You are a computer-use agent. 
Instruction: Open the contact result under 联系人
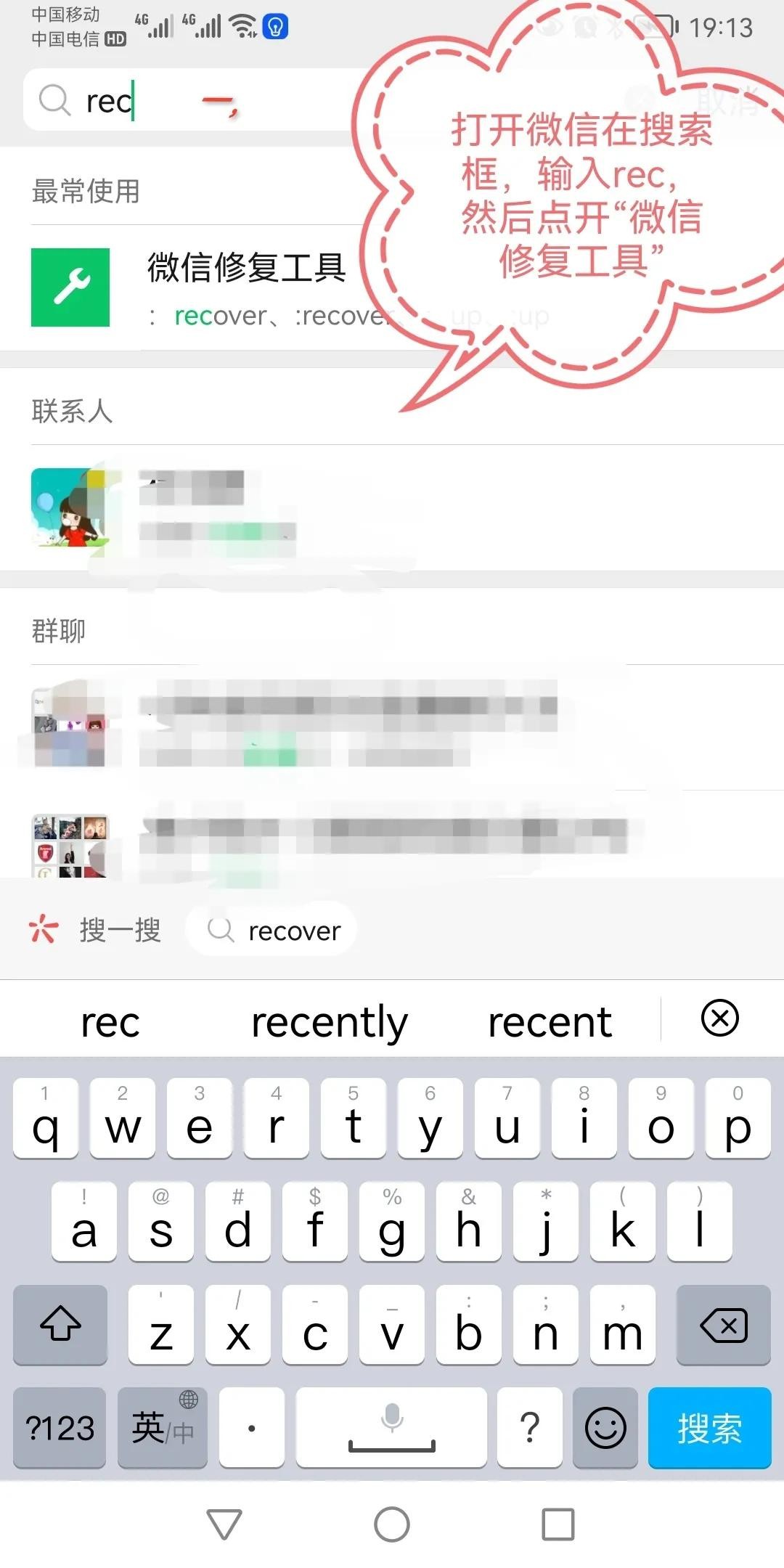pos(218,508)
